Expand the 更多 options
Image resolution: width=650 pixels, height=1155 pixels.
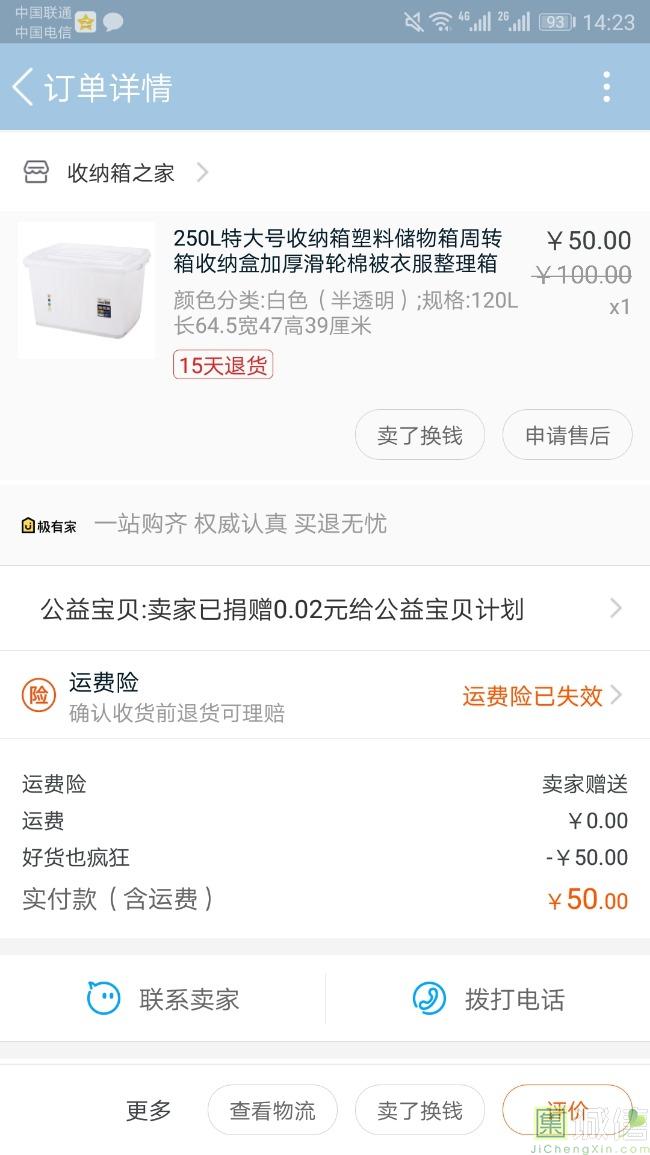click(148, 1110)
